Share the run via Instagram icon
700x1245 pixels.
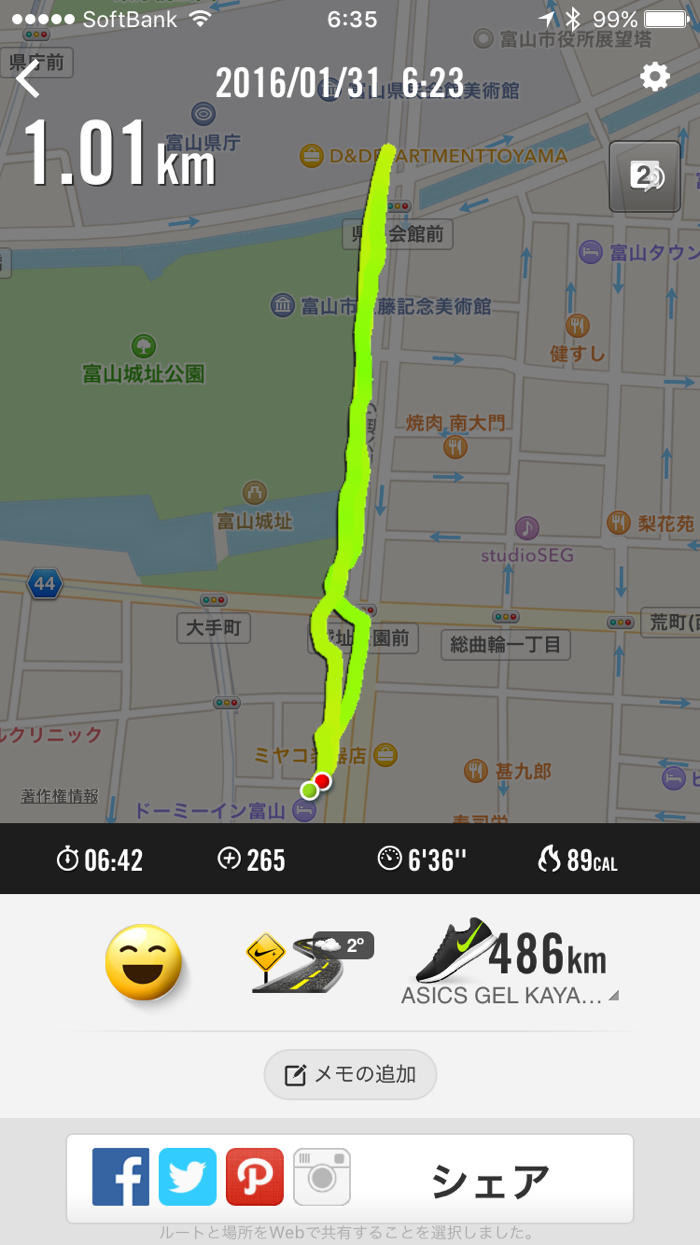pyautogui.click(x=321, y=1177)
